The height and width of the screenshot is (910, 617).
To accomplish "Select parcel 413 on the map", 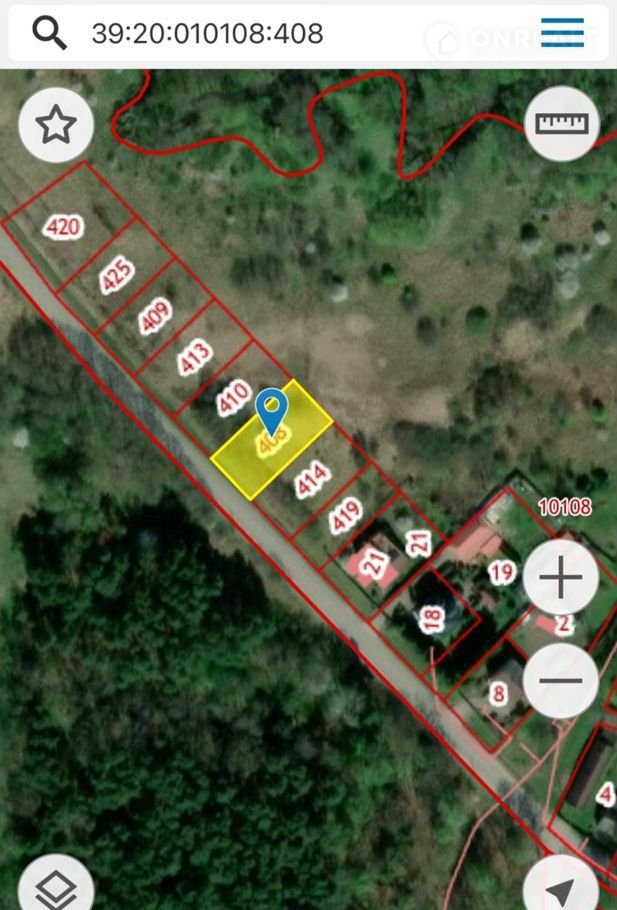I will pyautogui.click(x=195, y=357).
